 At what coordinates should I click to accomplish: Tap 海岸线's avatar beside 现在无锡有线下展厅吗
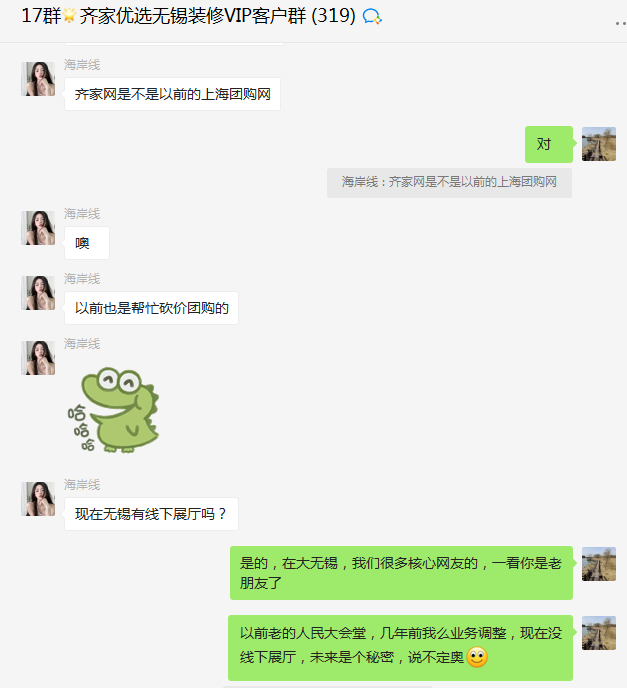pos(38,499)
